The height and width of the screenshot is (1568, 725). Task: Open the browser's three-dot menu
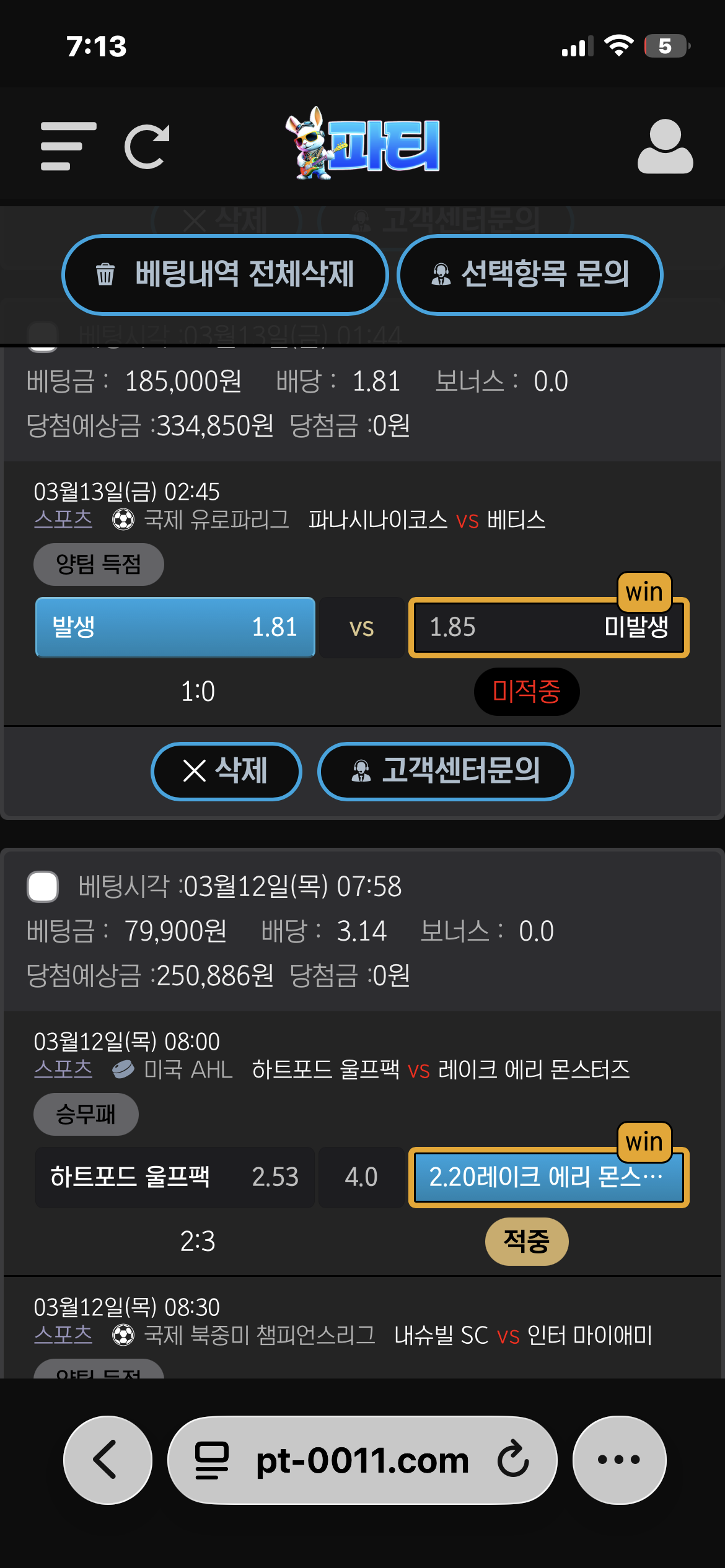click(619, 1460)
